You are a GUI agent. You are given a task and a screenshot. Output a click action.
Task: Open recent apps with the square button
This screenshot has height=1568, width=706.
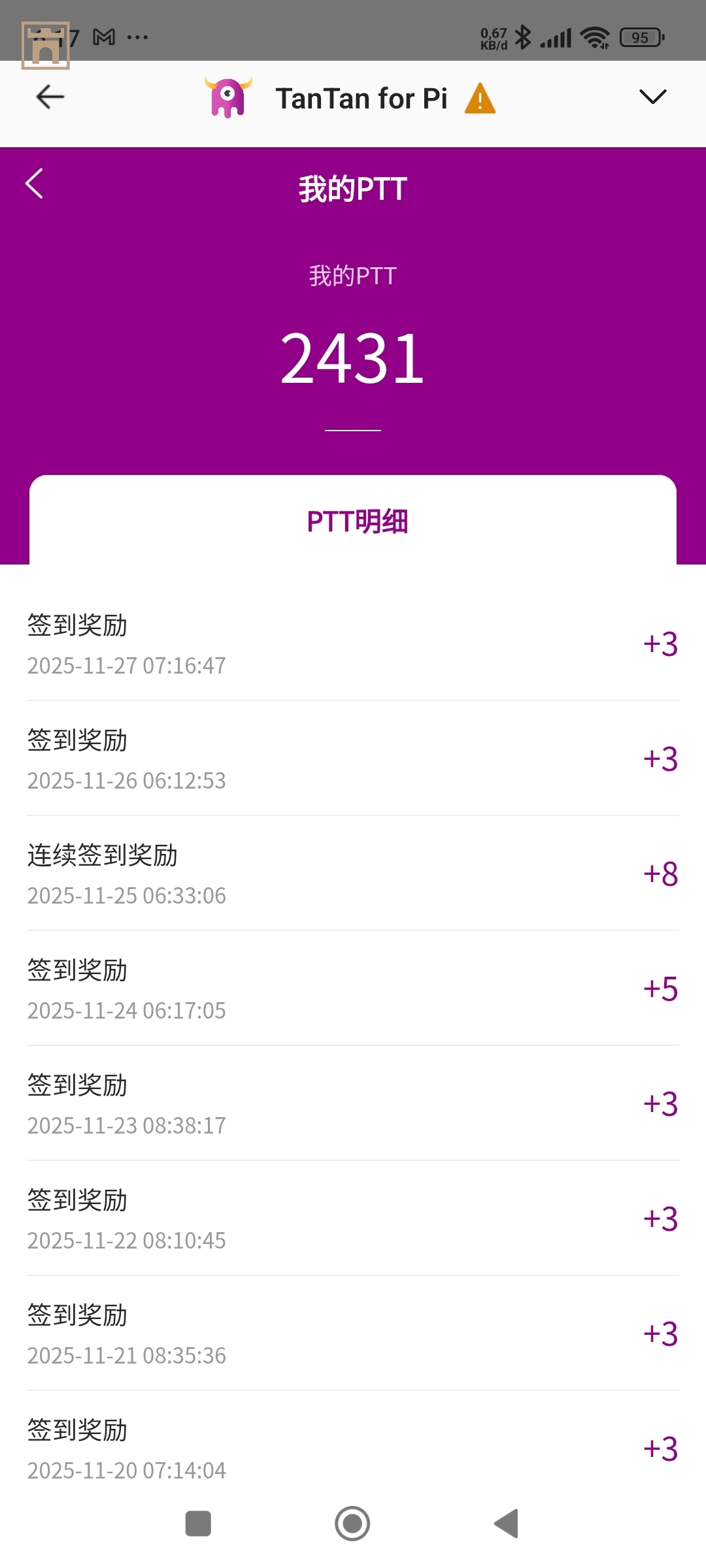tap(198, 1524)
